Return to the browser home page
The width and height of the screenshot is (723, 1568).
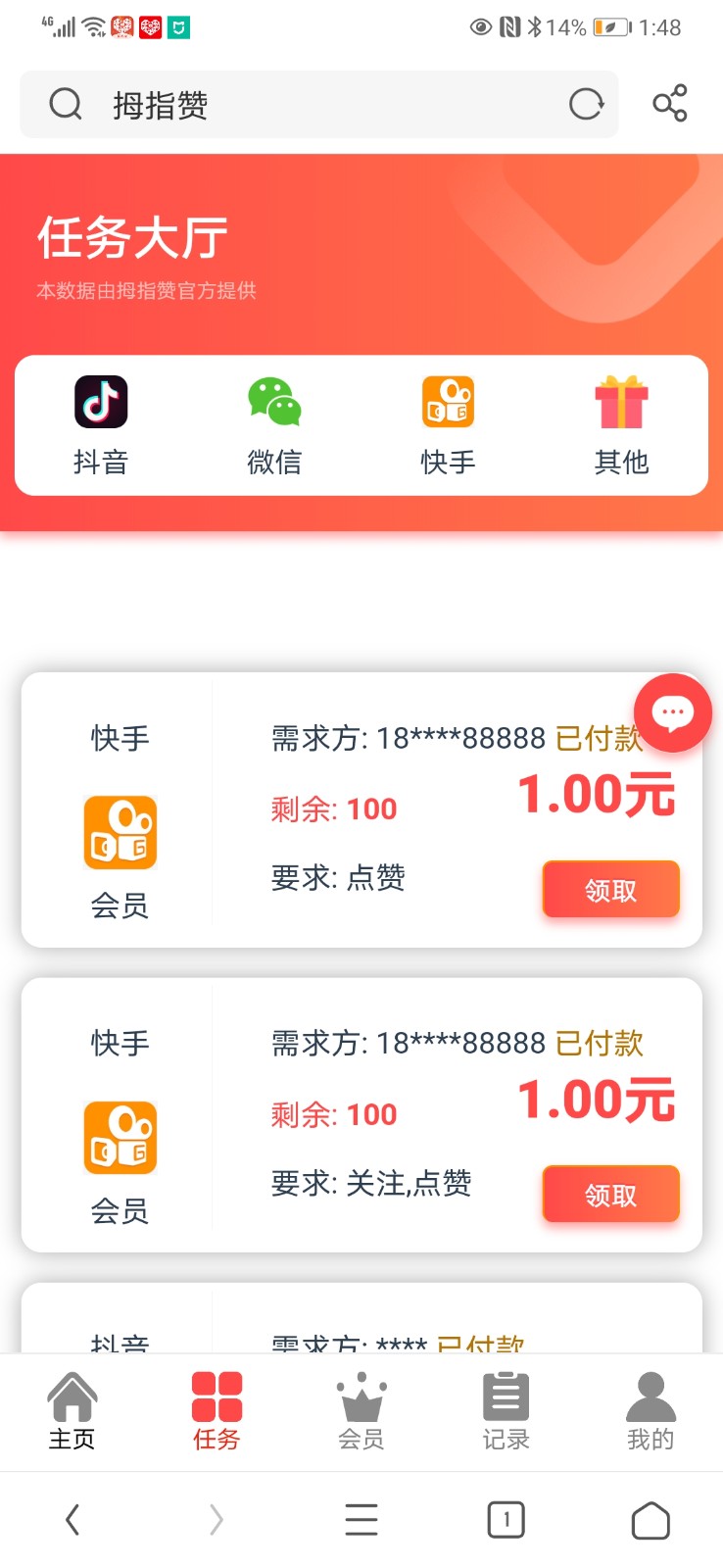click(x=651, y=1520)
